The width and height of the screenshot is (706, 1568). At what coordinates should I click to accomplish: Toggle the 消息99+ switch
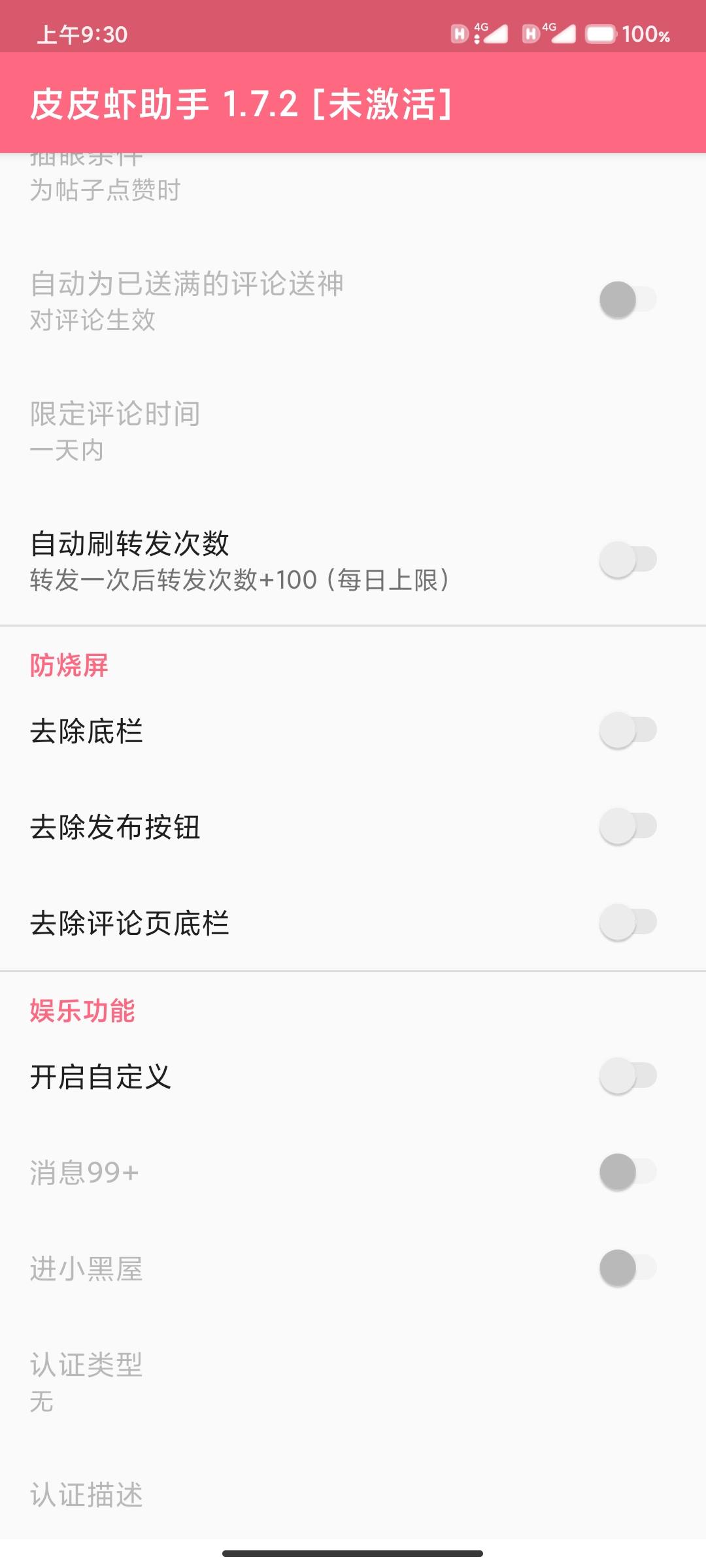pyautogui.click(x=628, y=1172)
